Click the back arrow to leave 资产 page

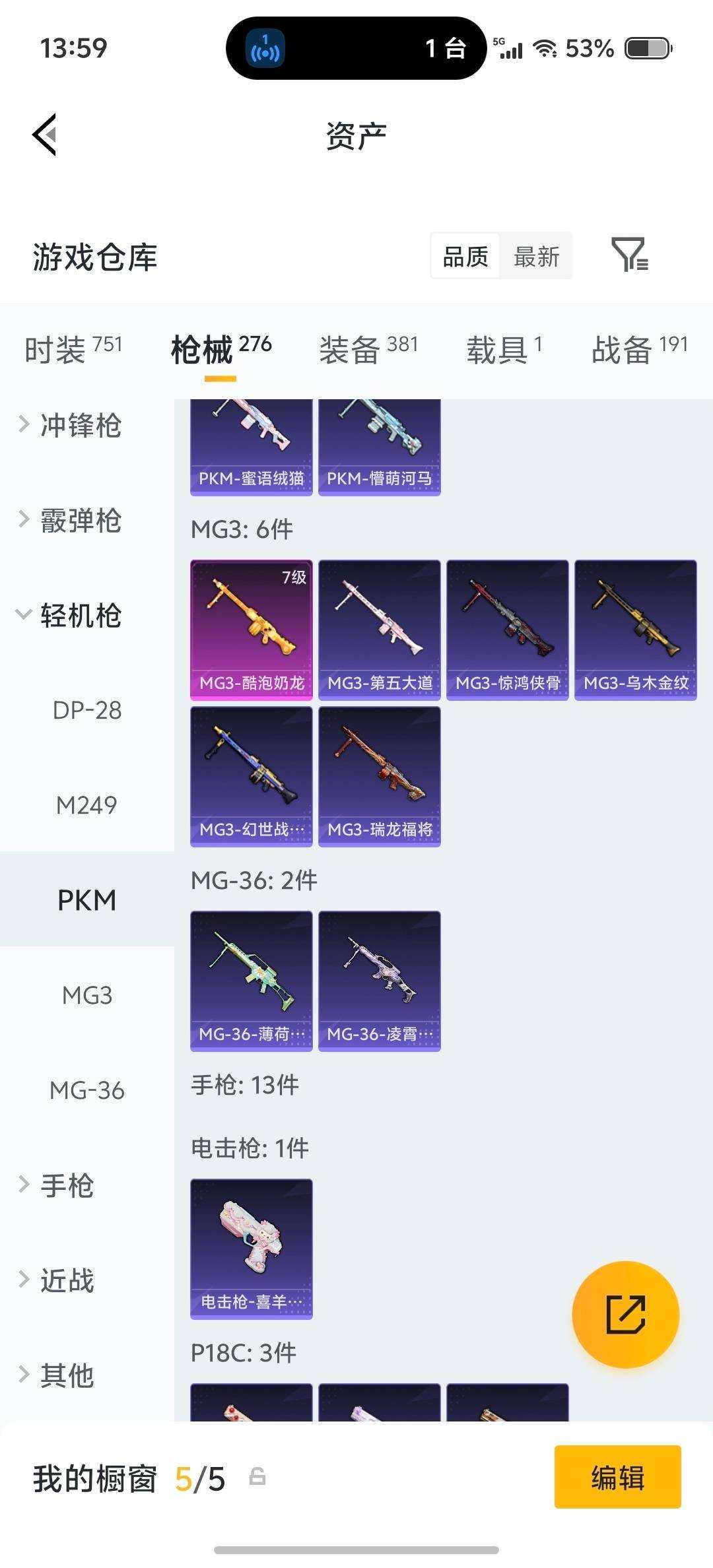[44, 134]
